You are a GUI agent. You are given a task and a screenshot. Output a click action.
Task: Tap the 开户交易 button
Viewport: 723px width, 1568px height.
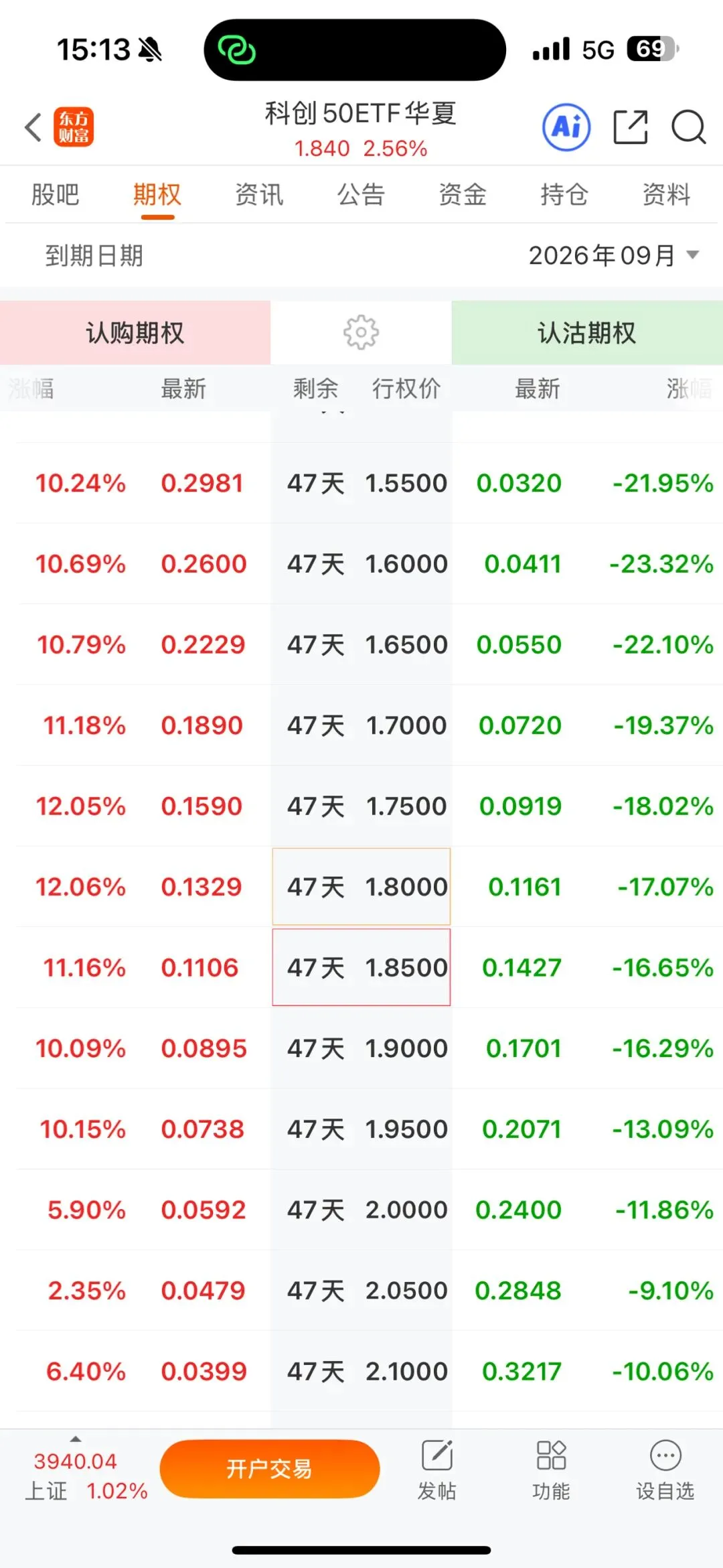click(270, 1469)
